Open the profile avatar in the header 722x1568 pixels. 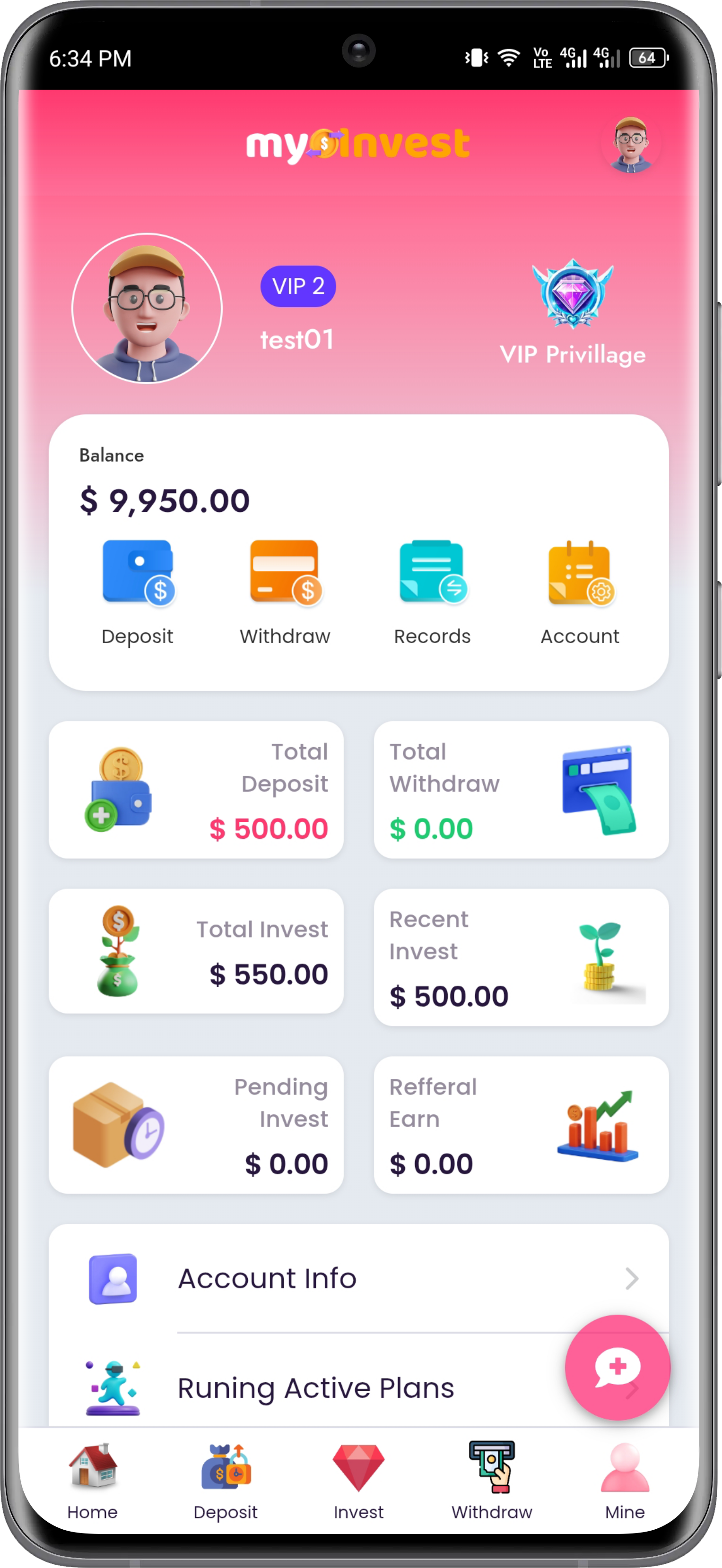[630, 144]
